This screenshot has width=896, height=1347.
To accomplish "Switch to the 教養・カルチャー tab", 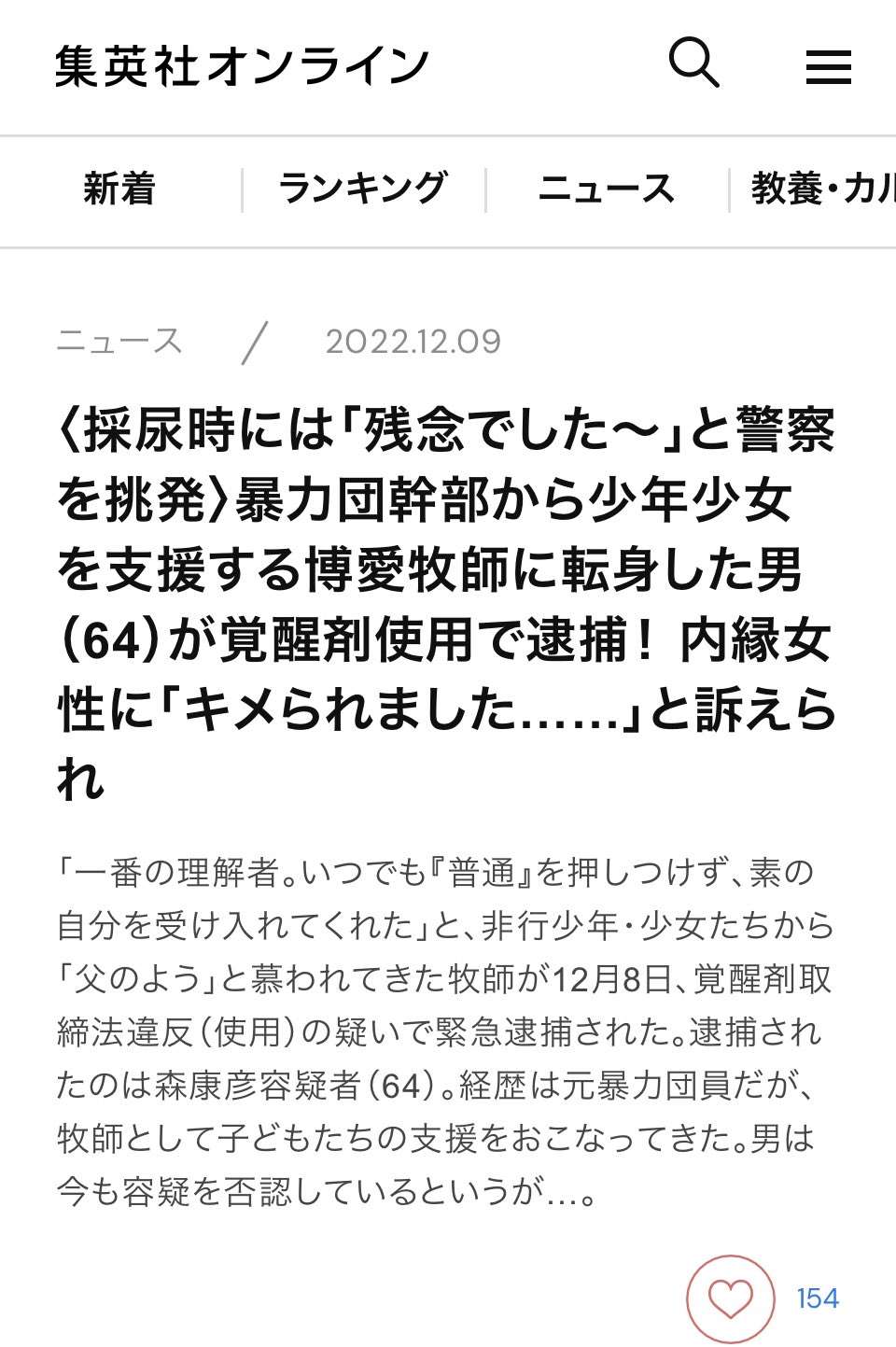I will pos(821,189).
